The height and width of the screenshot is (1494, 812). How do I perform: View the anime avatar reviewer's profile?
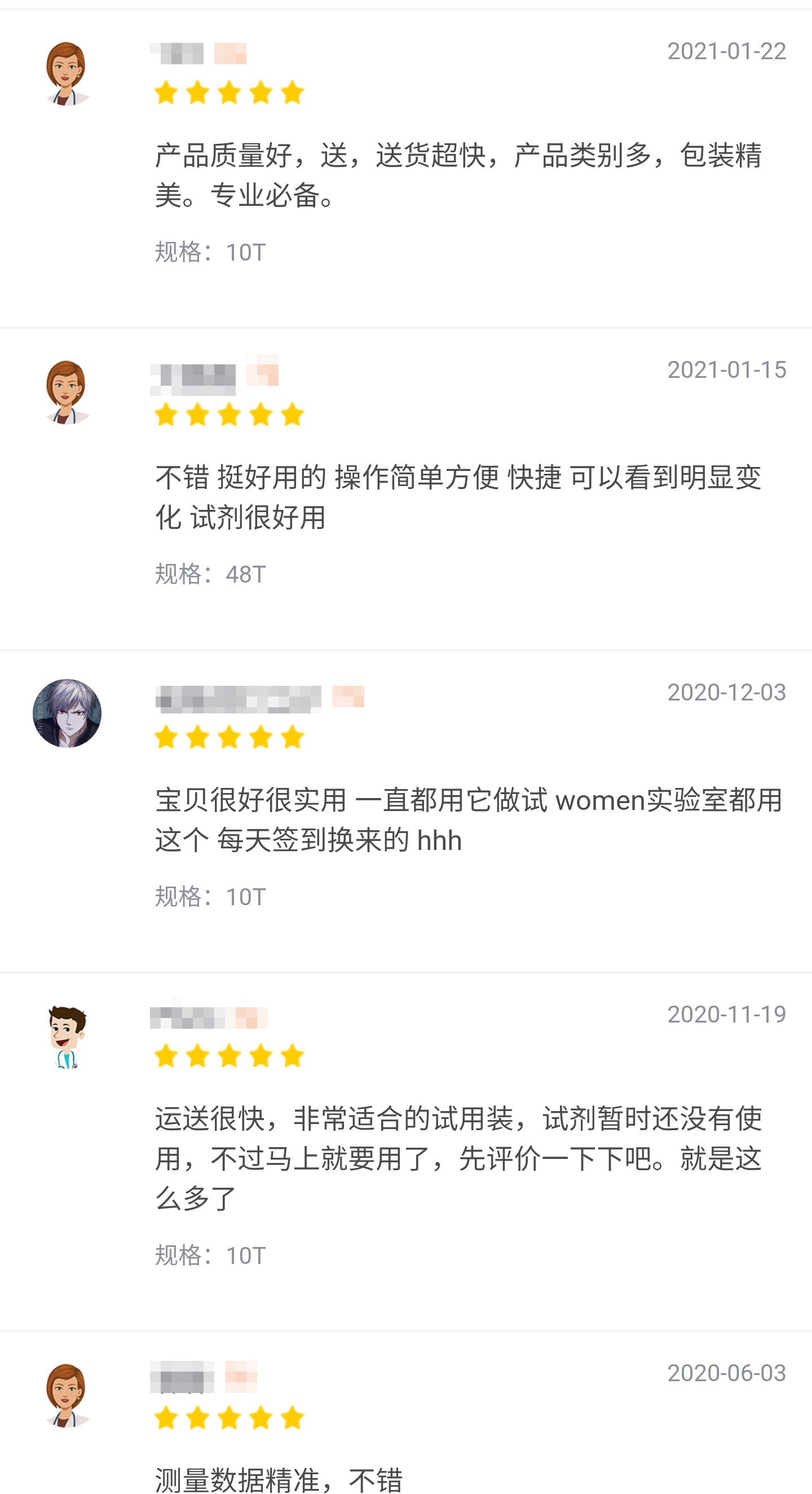pyautogui.click(x=67, y=713)
